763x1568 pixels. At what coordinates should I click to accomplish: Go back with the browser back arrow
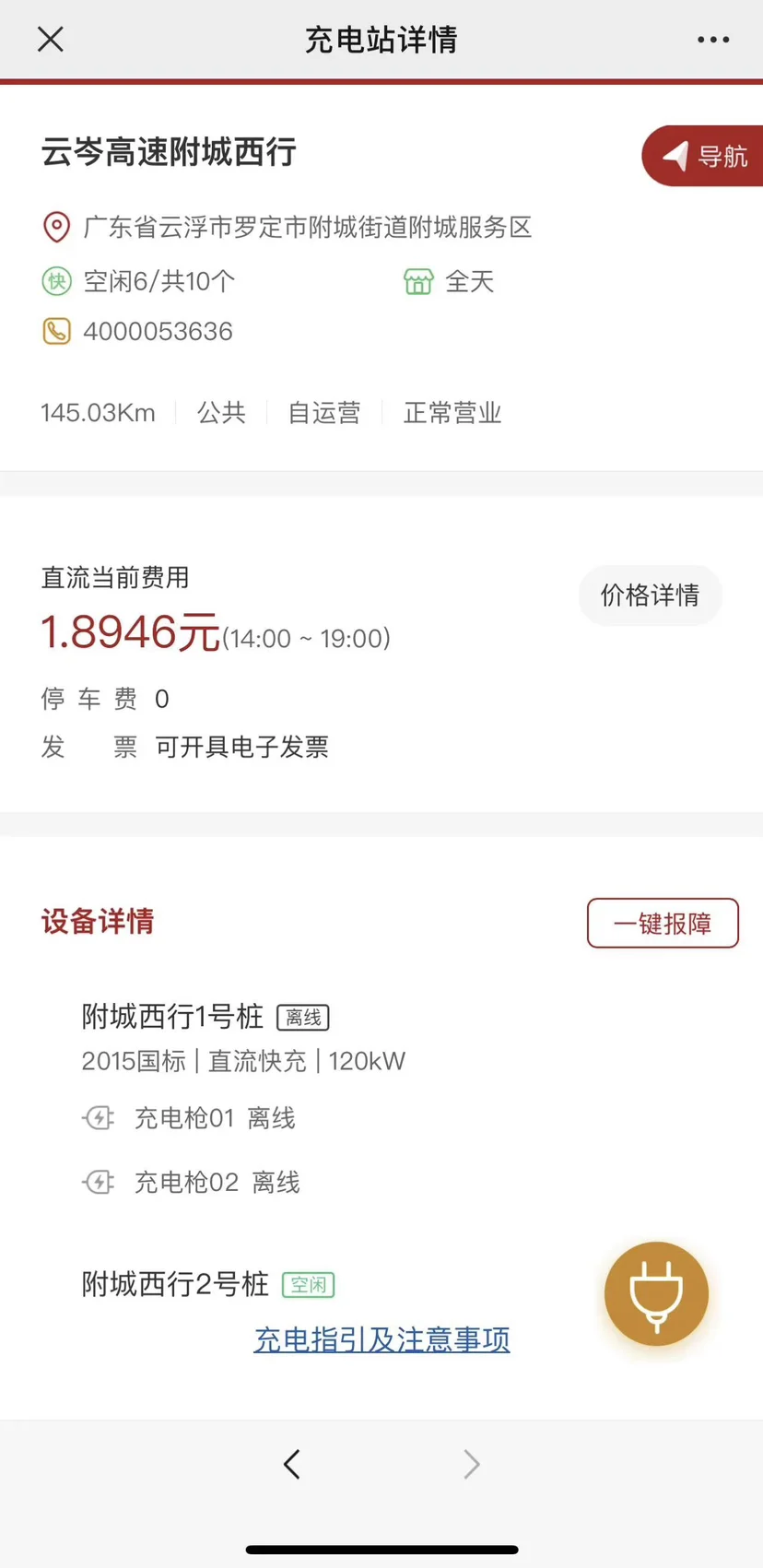point(292,1464)
